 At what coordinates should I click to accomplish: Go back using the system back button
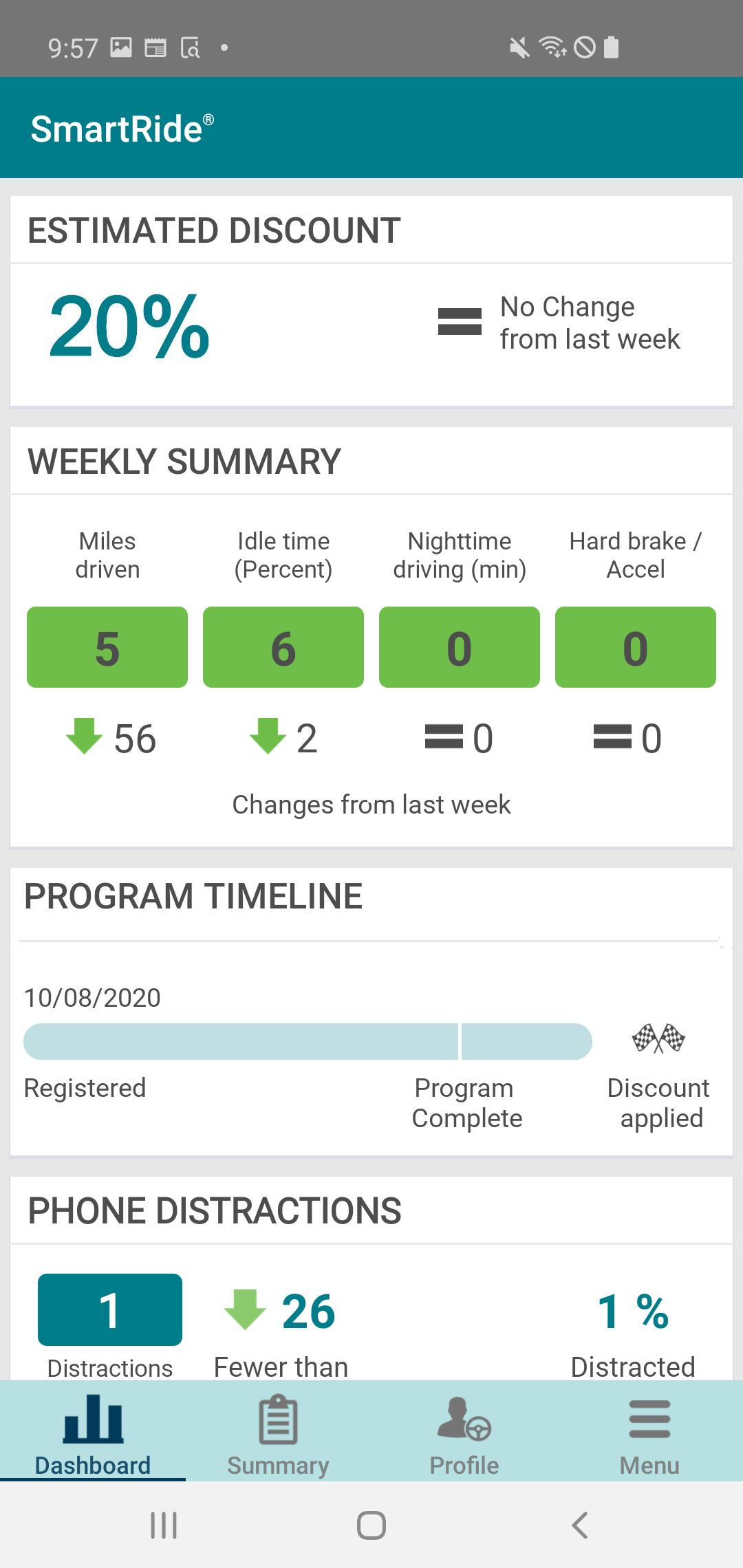(580, 1525)
